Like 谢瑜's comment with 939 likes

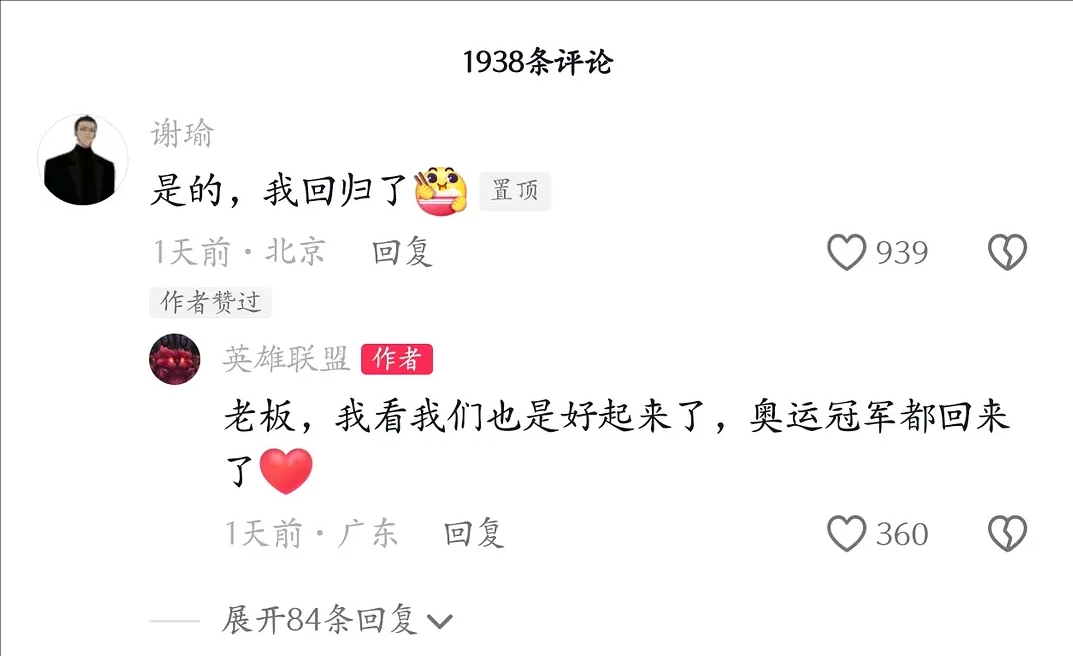847,253
